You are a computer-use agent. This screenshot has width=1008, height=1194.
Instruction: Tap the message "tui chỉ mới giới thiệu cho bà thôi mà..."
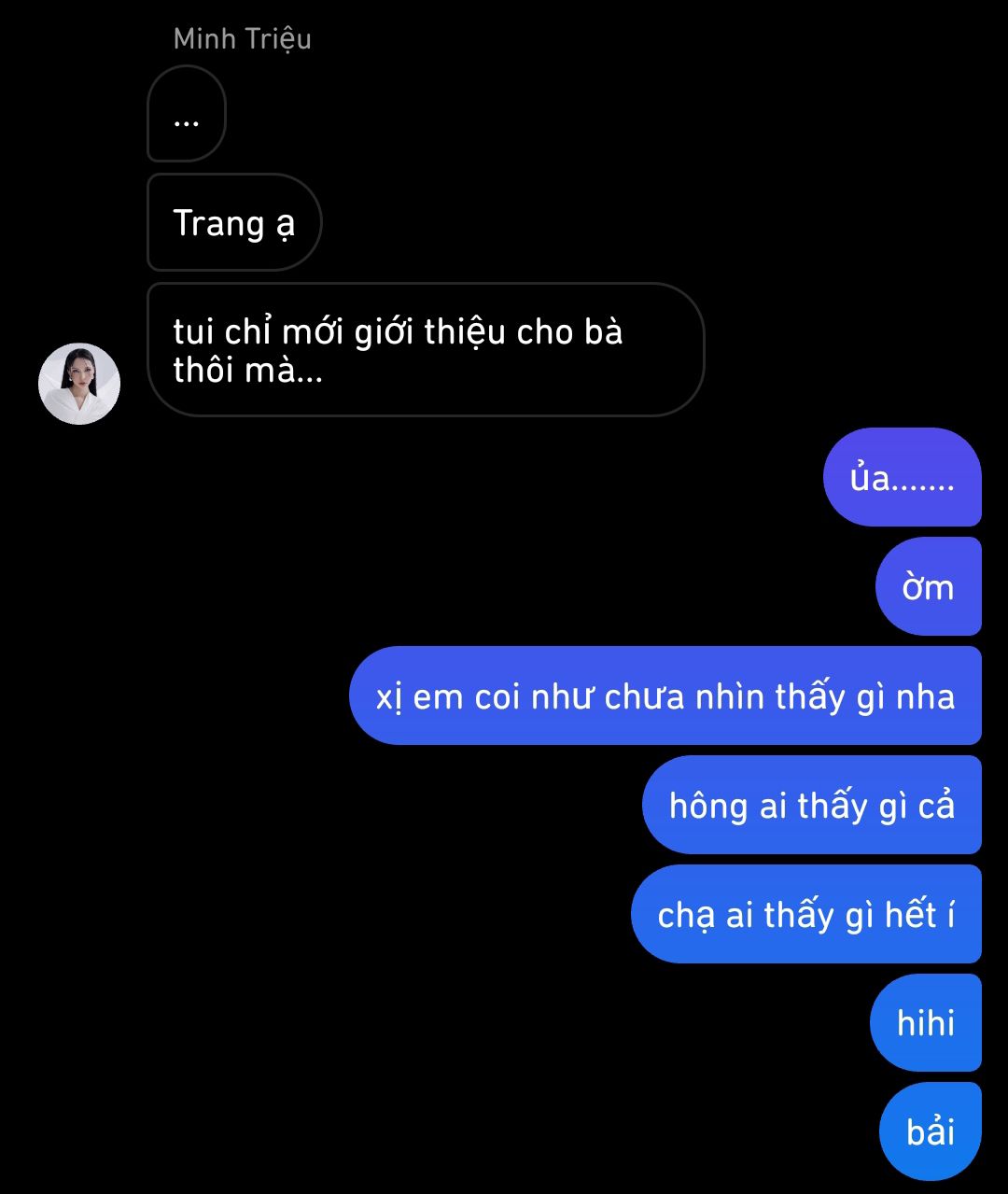(425, 350)
